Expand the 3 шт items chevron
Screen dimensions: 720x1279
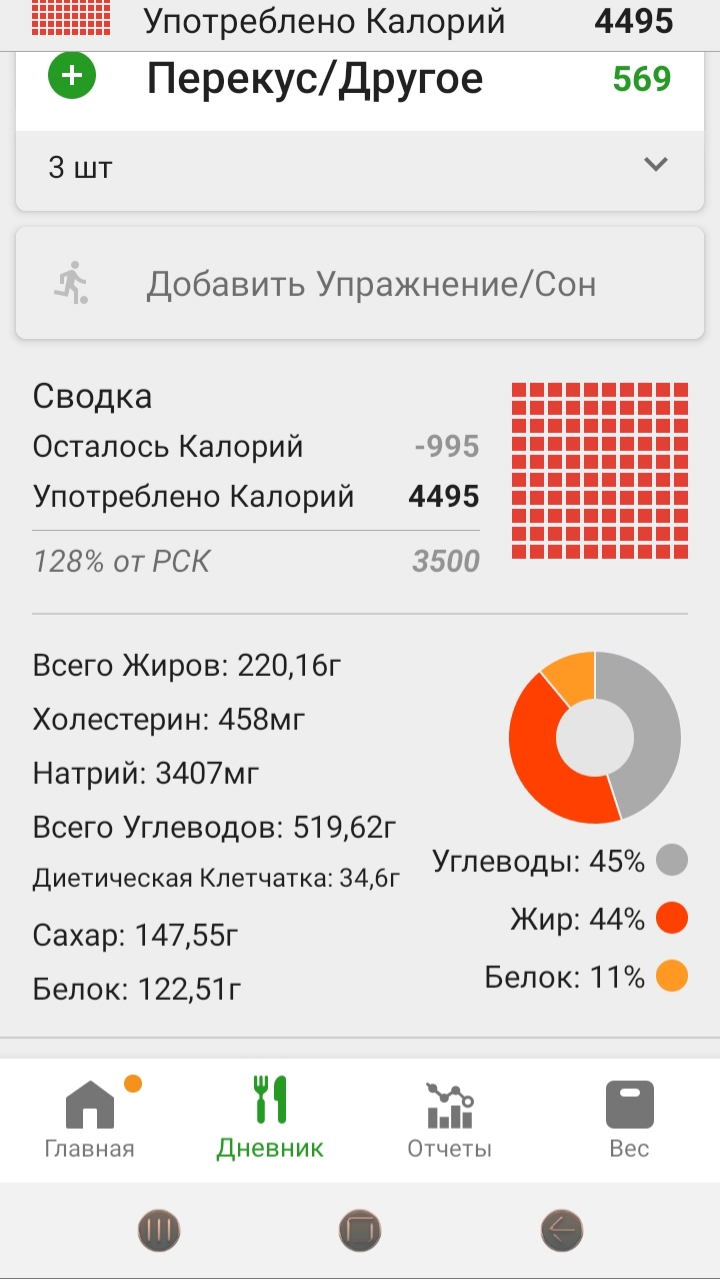[x=656, y=165]
